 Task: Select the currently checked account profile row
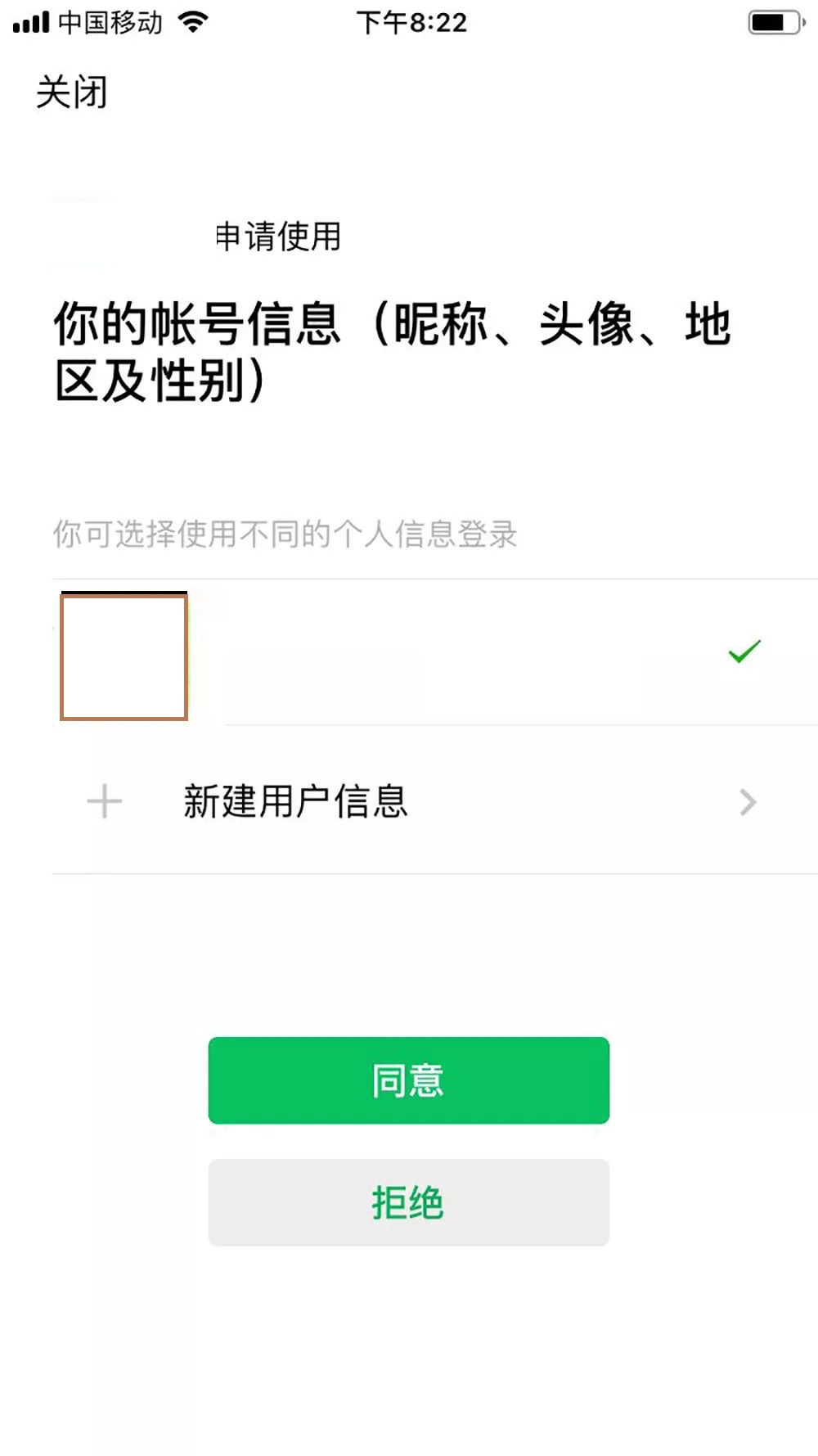tap(409, 655)
